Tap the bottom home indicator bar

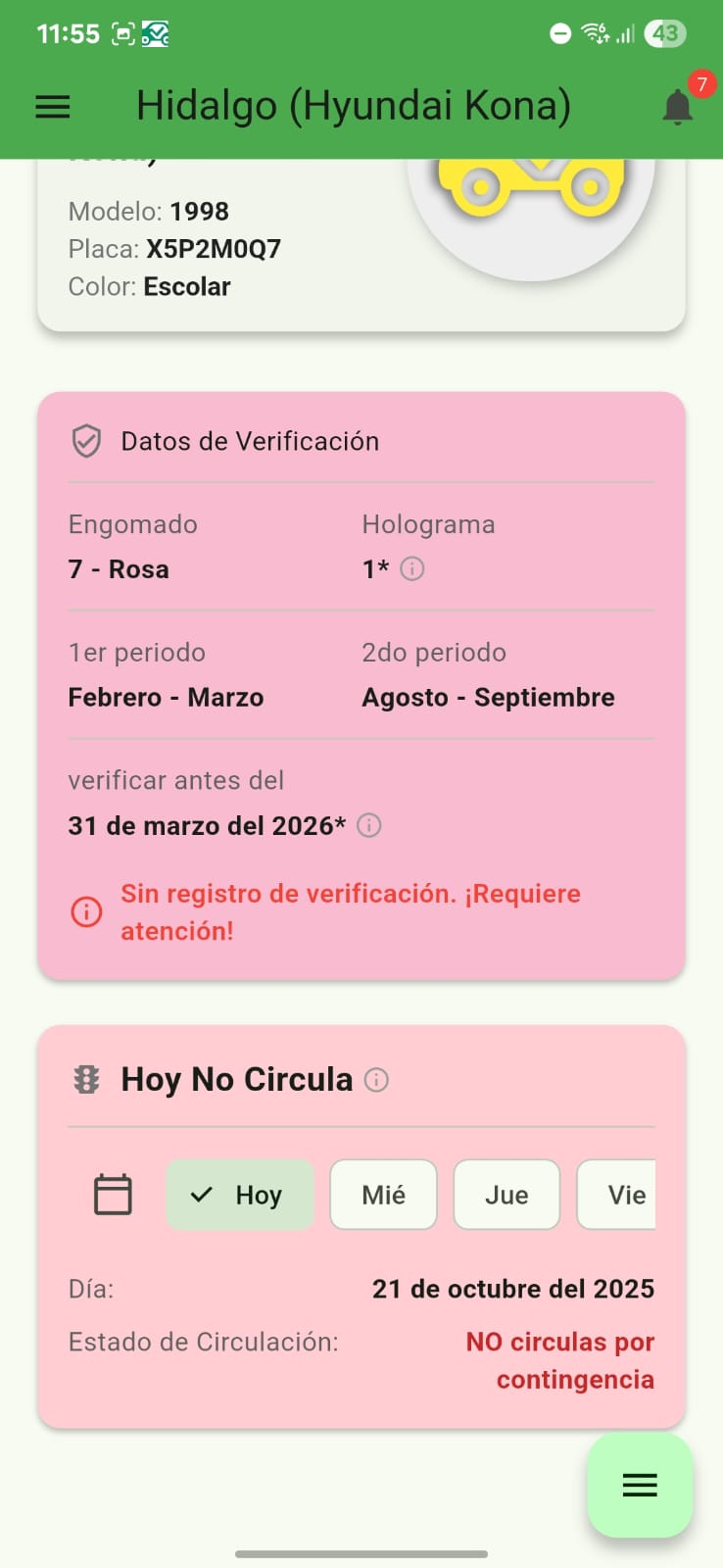361,1553
